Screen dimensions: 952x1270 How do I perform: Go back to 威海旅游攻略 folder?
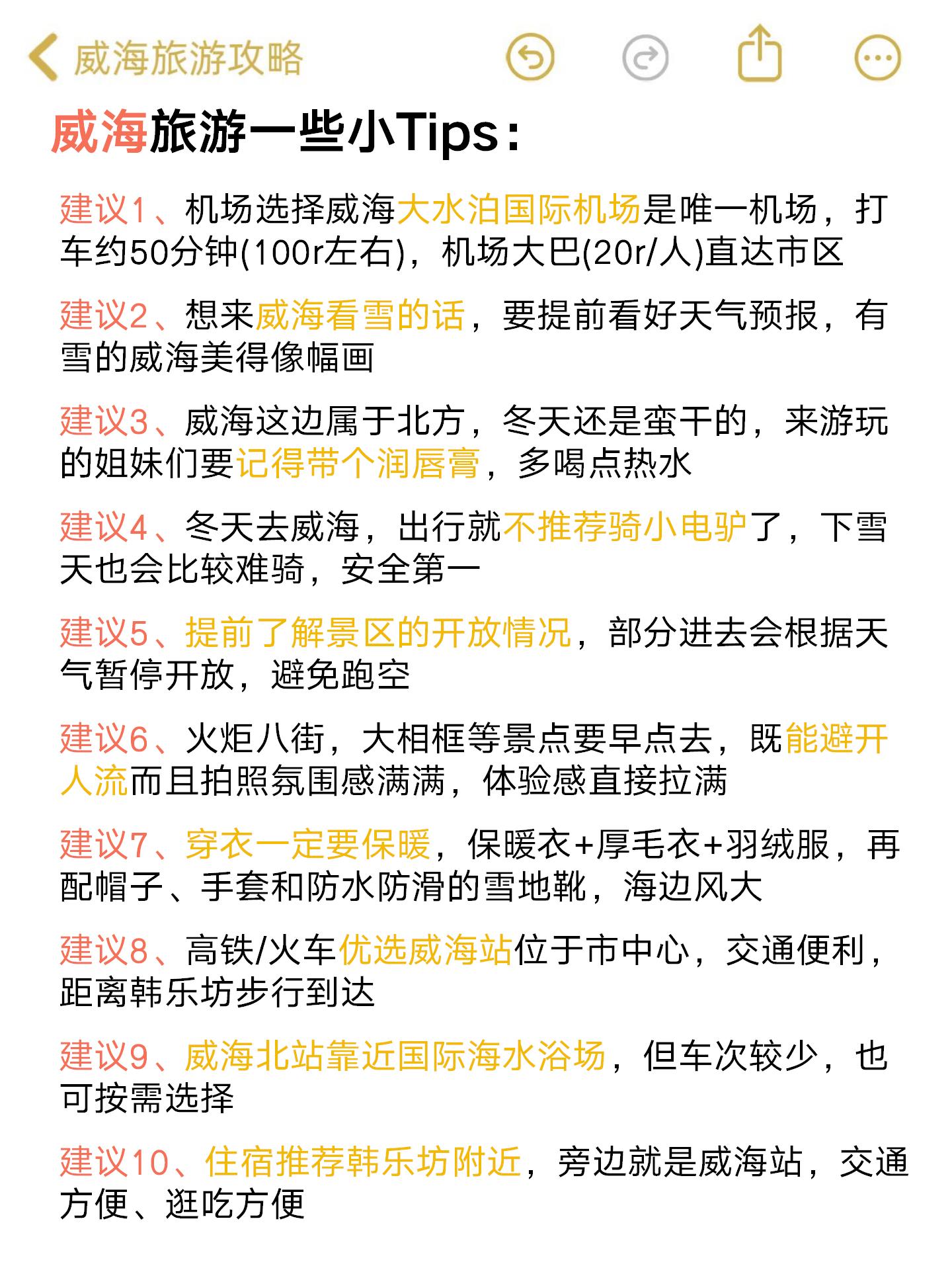pos(165,58)
